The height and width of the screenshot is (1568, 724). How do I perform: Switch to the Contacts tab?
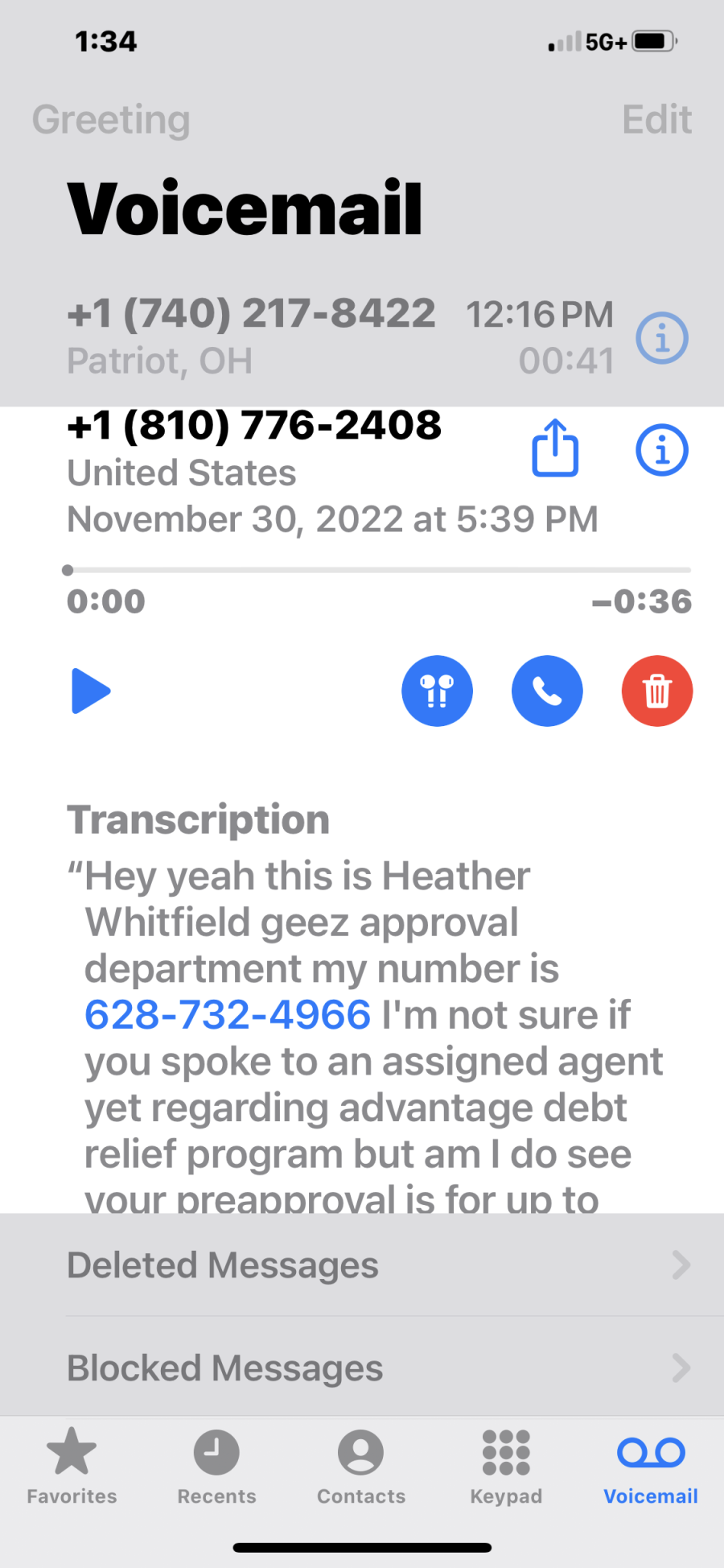[361, 1467]
